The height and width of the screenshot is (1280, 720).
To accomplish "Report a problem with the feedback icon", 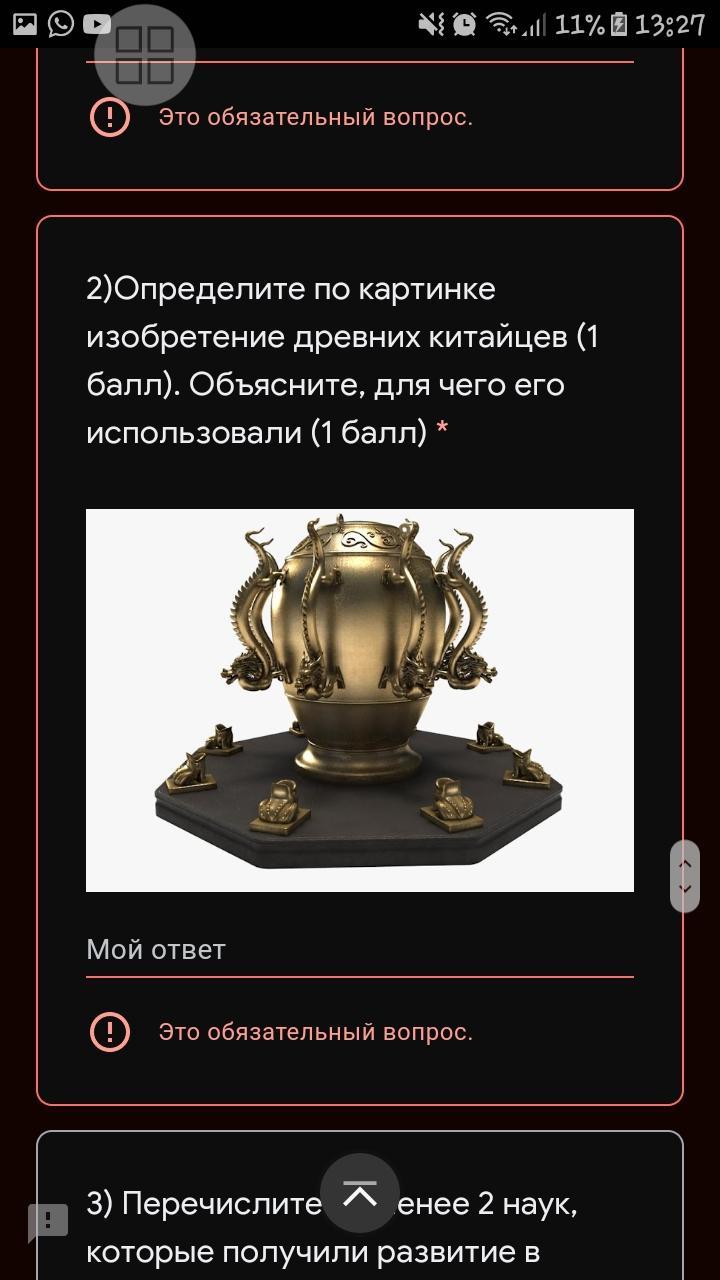I will (x=47, y=1220).
